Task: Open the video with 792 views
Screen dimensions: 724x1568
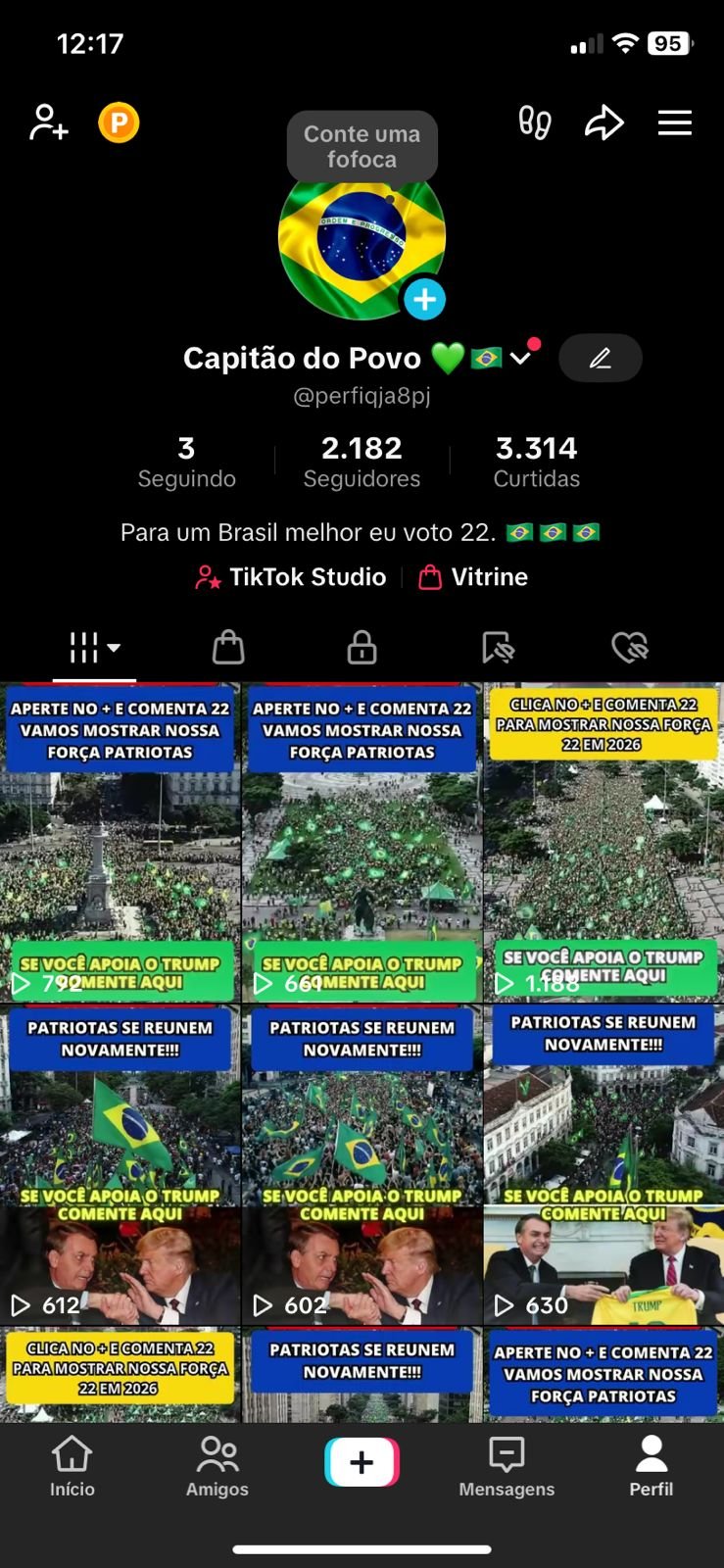Action: [120, 843]
